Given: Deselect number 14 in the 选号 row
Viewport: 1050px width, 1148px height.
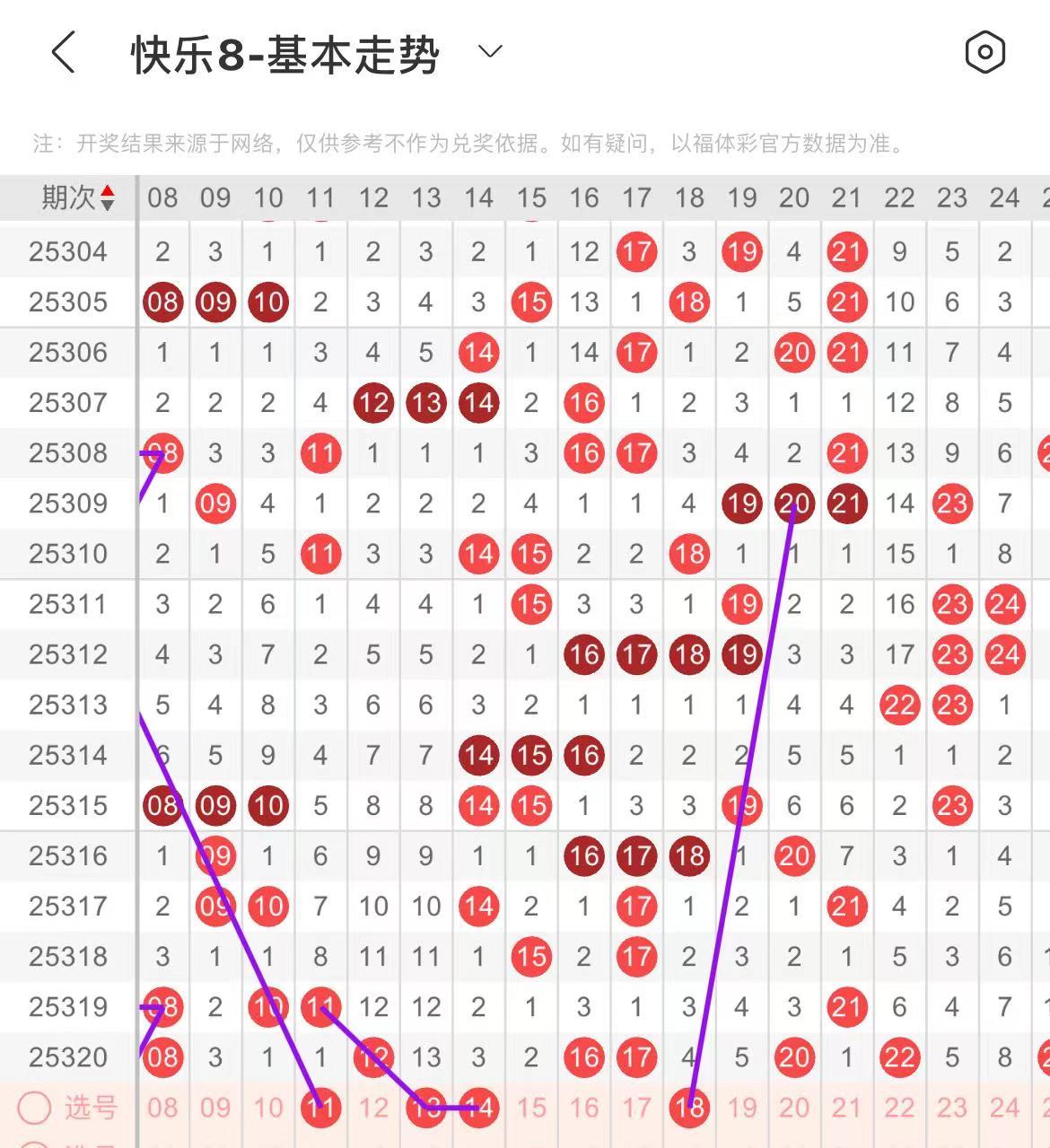Looking at the screenshot, I should pyautogui.click(x=478, y=1108).
